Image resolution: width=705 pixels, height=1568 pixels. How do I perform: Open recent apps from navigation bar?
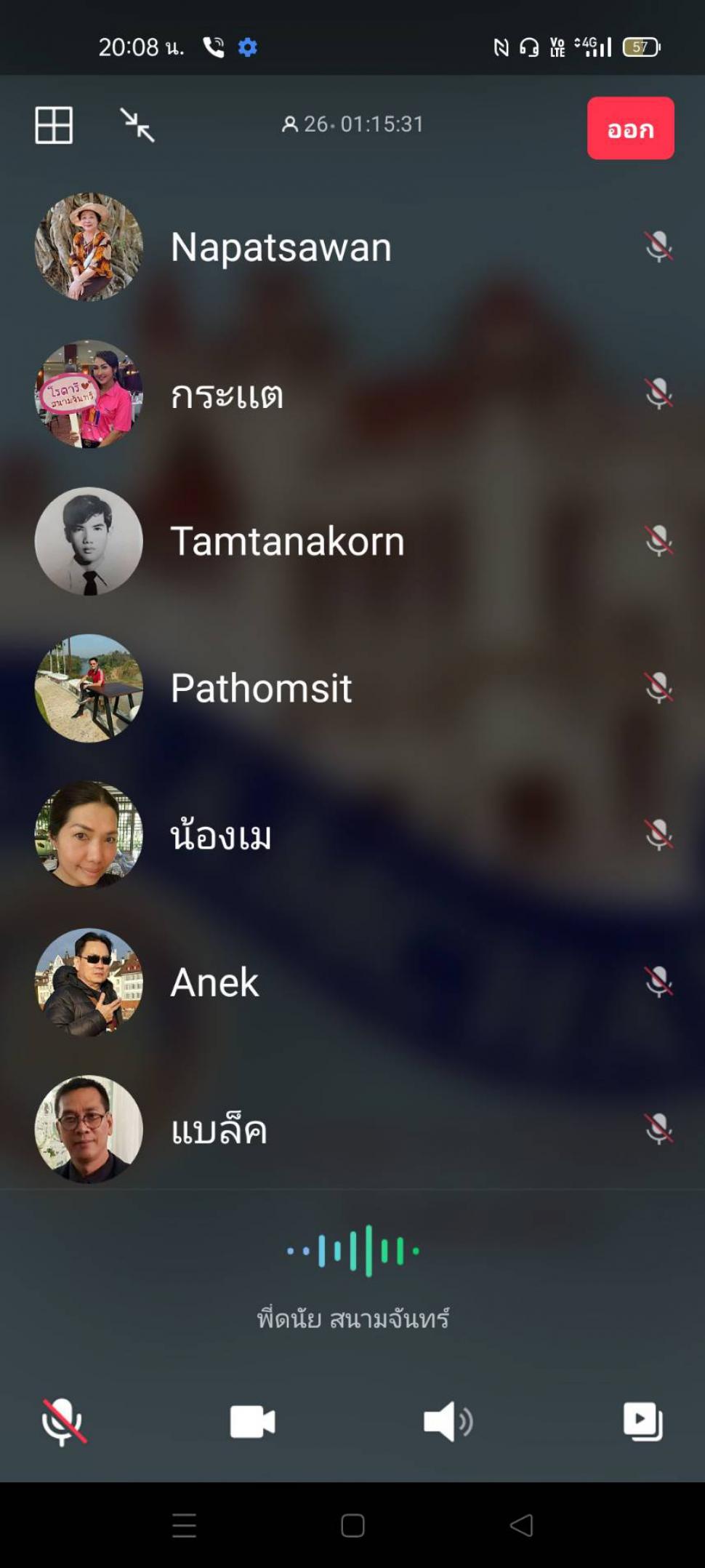click(x=184, y=1525)
